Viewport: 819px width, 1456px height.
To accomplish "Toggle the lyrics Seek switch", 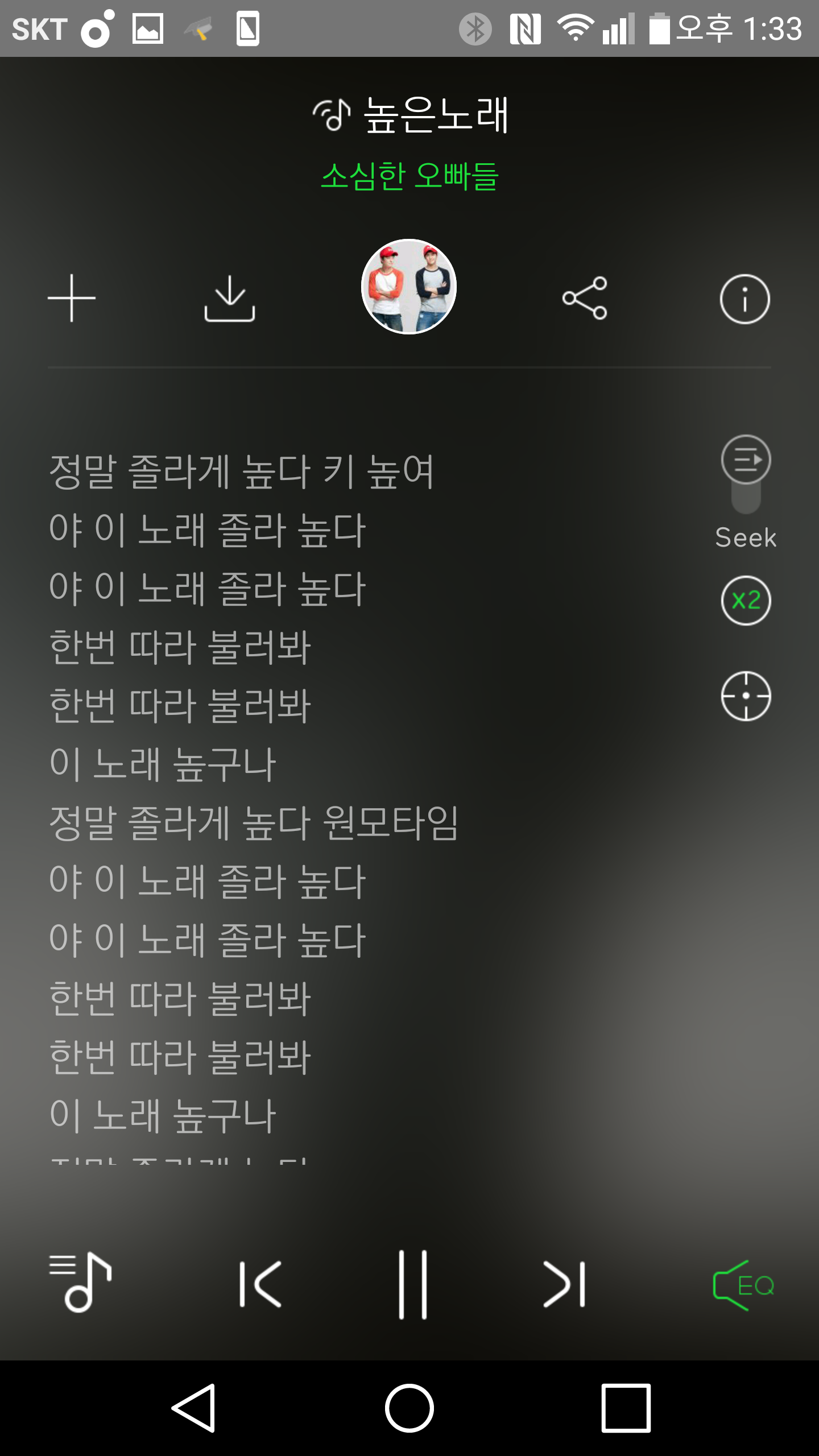I will tap(746, 475).
